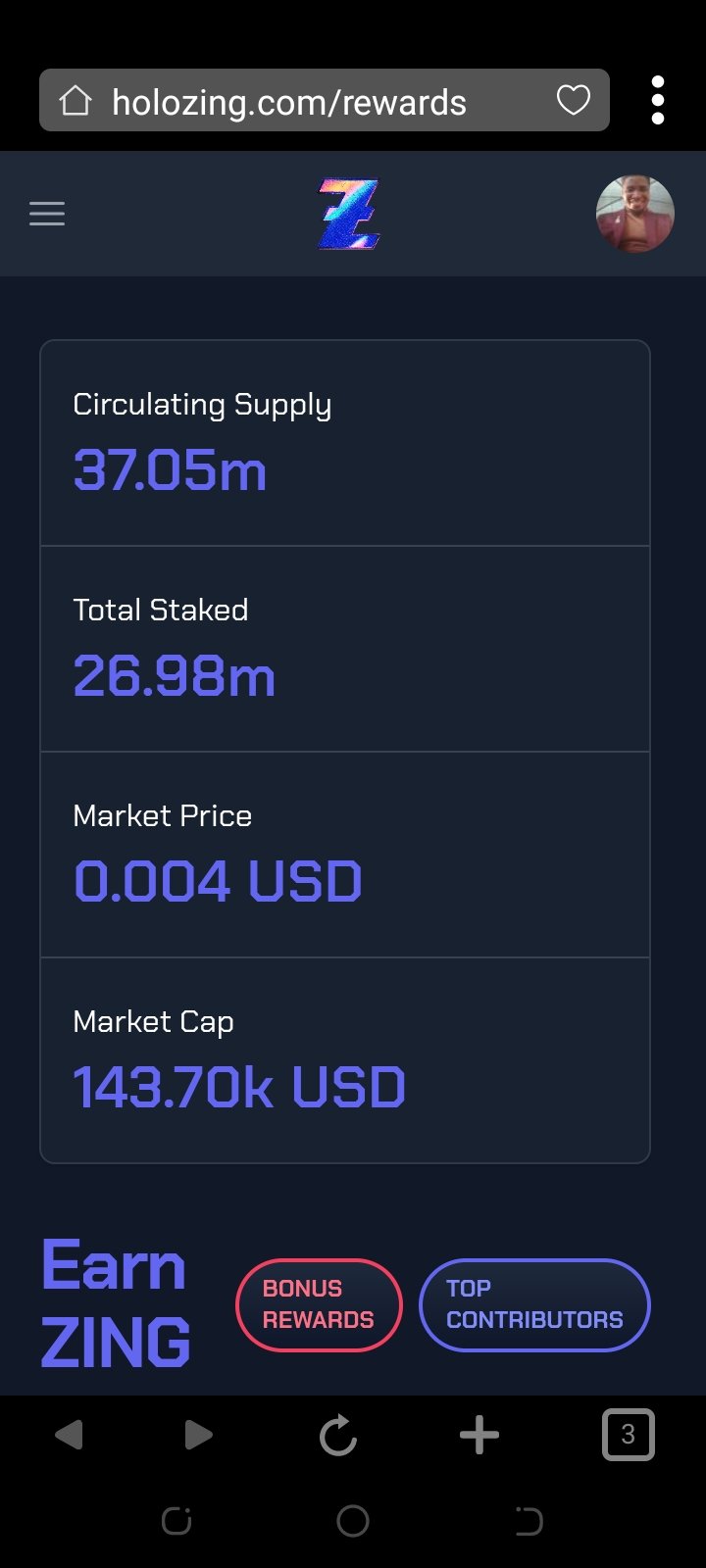Tap the browser home icon
Screen dimensions: 706x1568
(x=76, y=100)
